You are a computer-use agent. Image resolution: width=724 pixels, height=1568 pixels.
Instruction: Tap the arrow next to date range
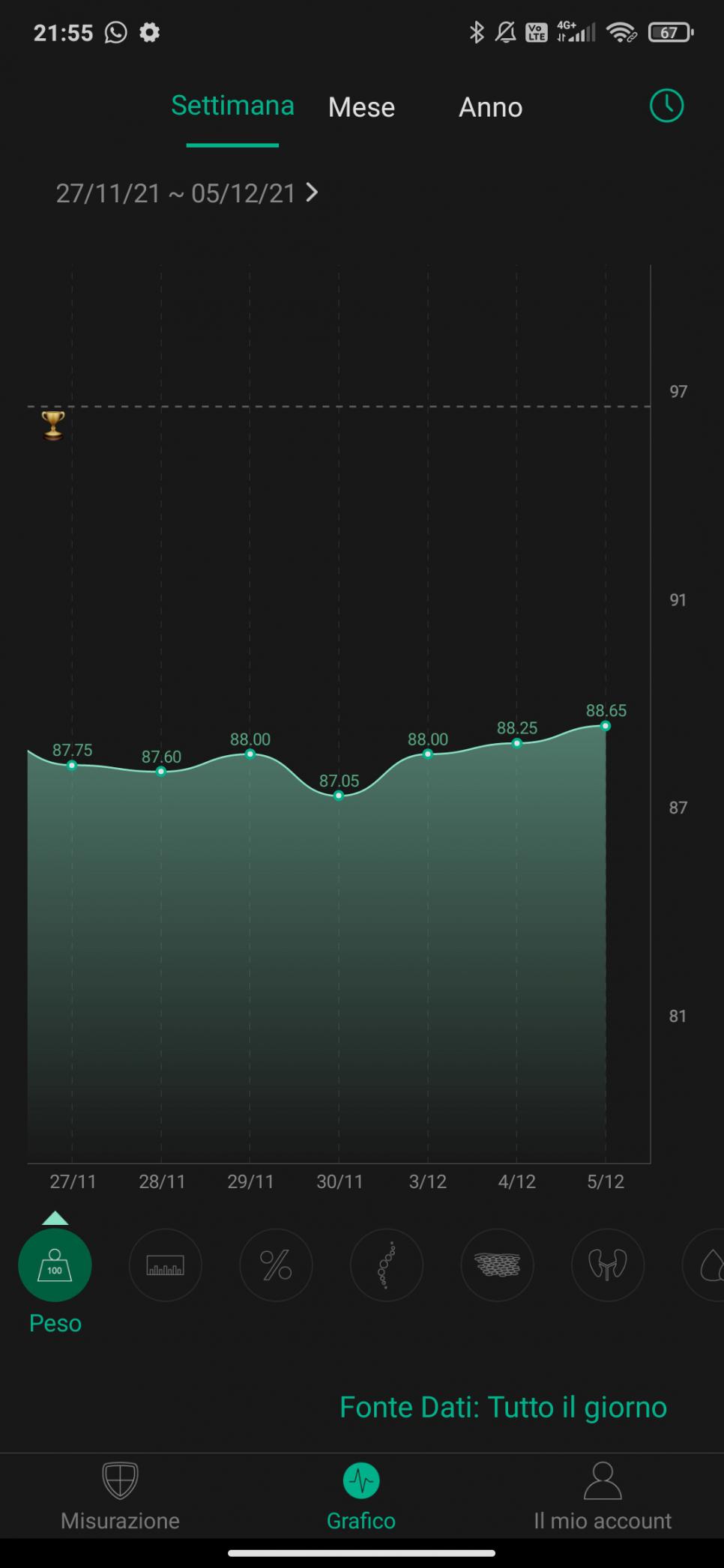click(x=313, y=193)
